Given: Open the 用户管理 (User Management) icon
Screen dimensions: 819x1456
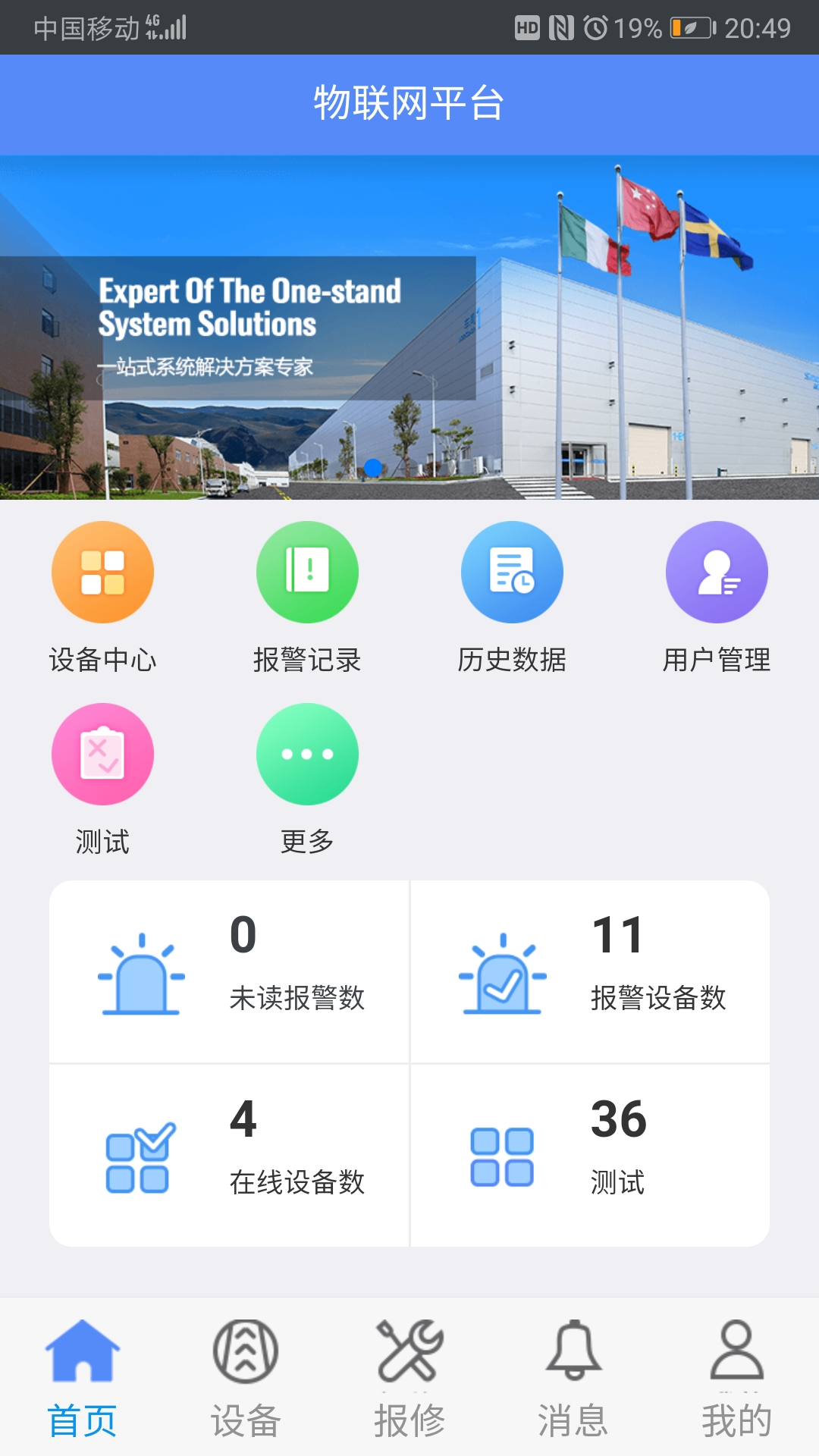Looking at the screenshot, I should (717, 573).
